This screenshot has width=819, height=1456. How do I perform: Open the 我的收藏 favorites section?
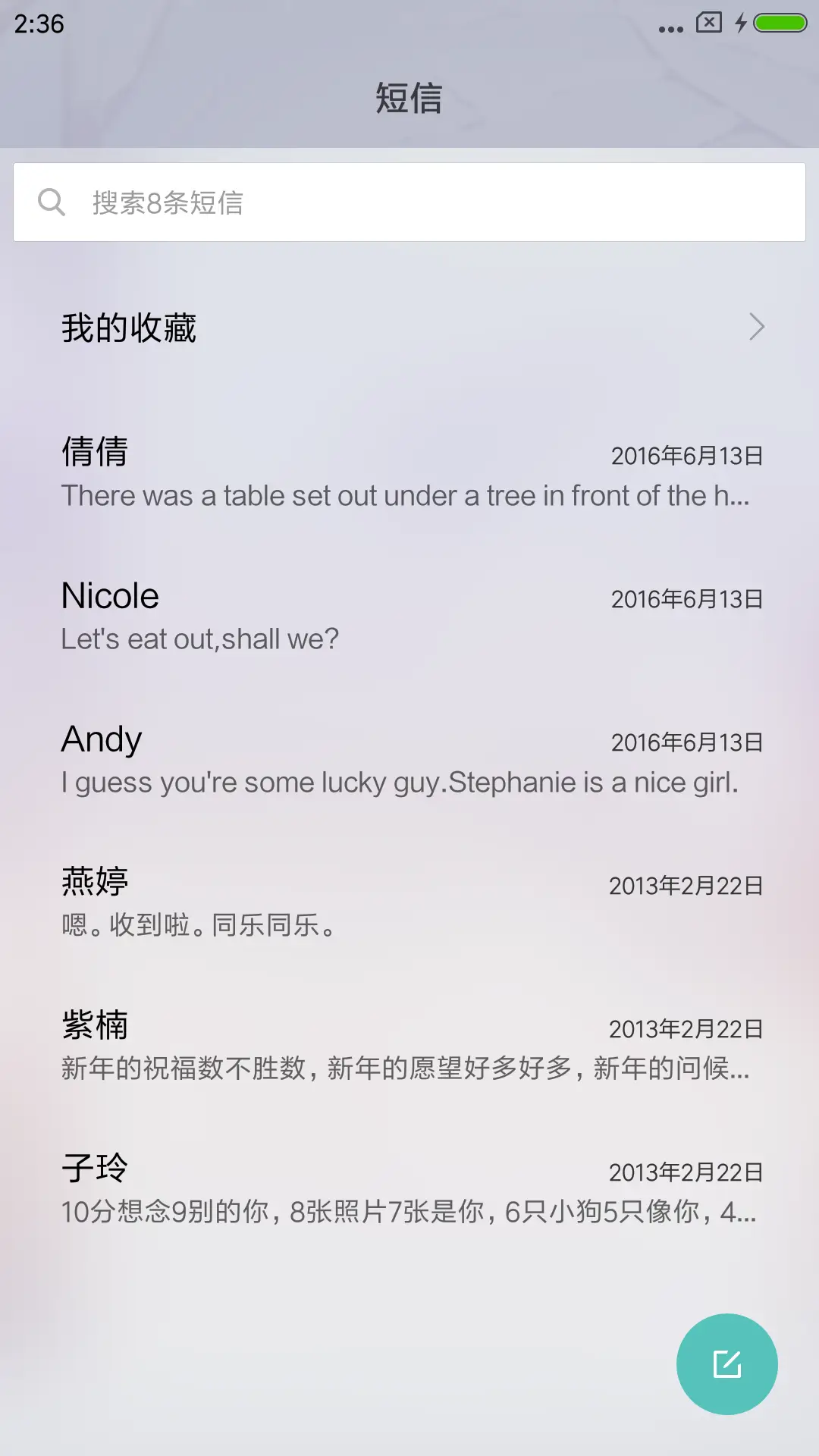[x=129, y=328]
